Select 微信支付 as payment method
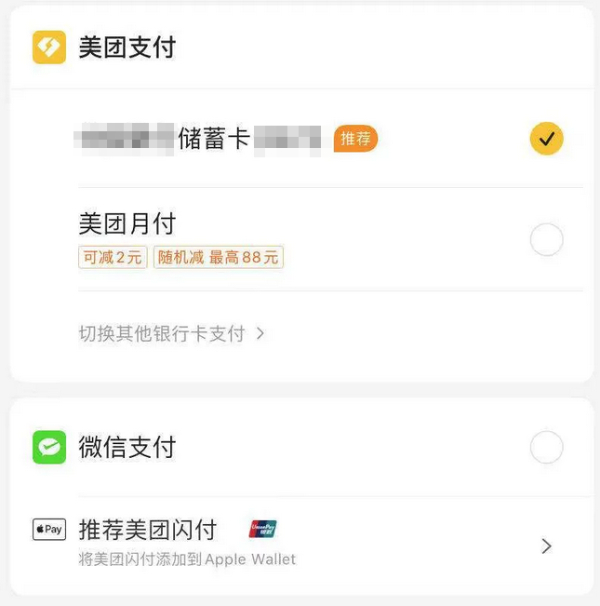Viewport: 600px width, 606px height. tap(546, 447)
